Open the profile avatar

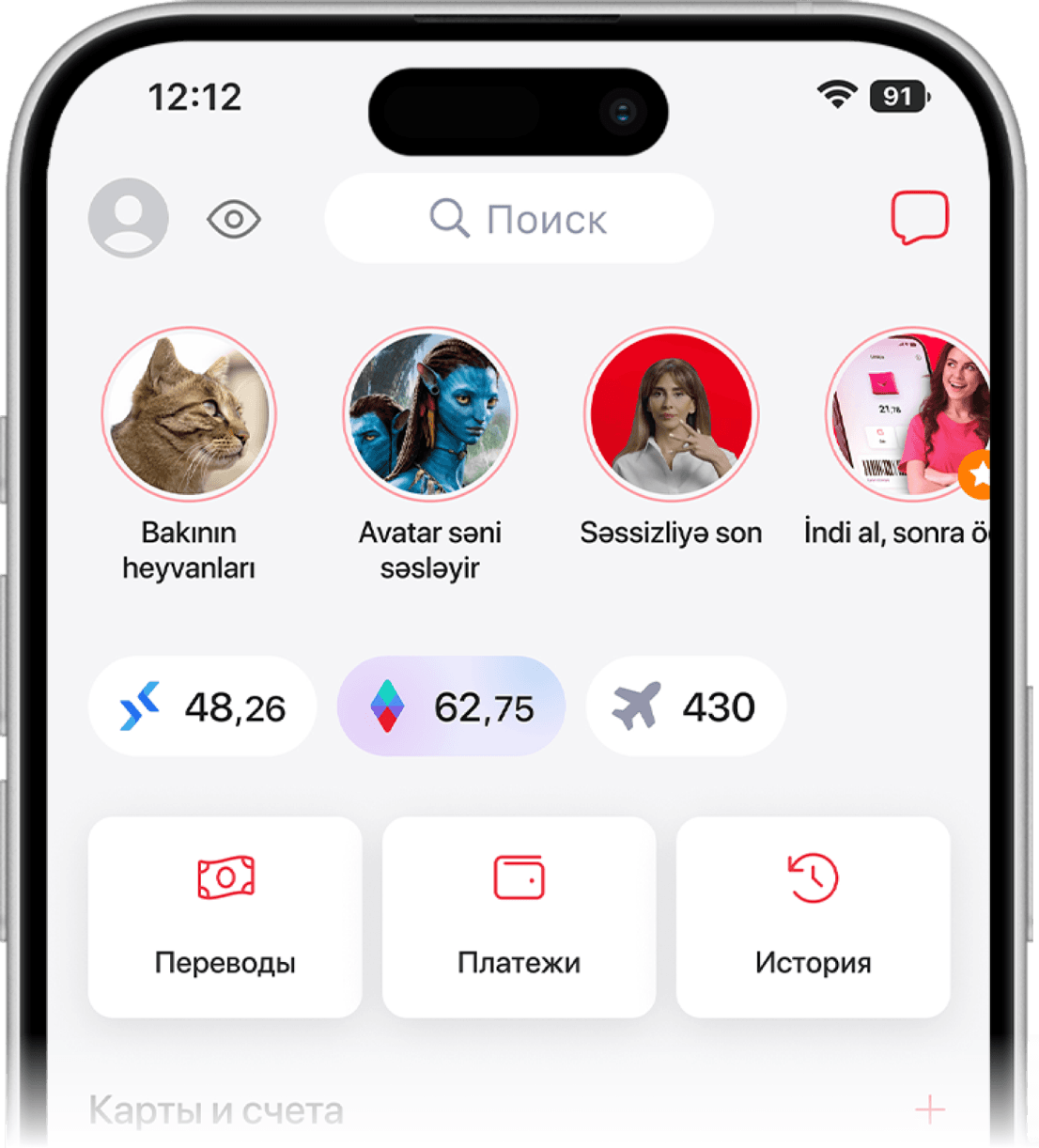coord(129,218)
